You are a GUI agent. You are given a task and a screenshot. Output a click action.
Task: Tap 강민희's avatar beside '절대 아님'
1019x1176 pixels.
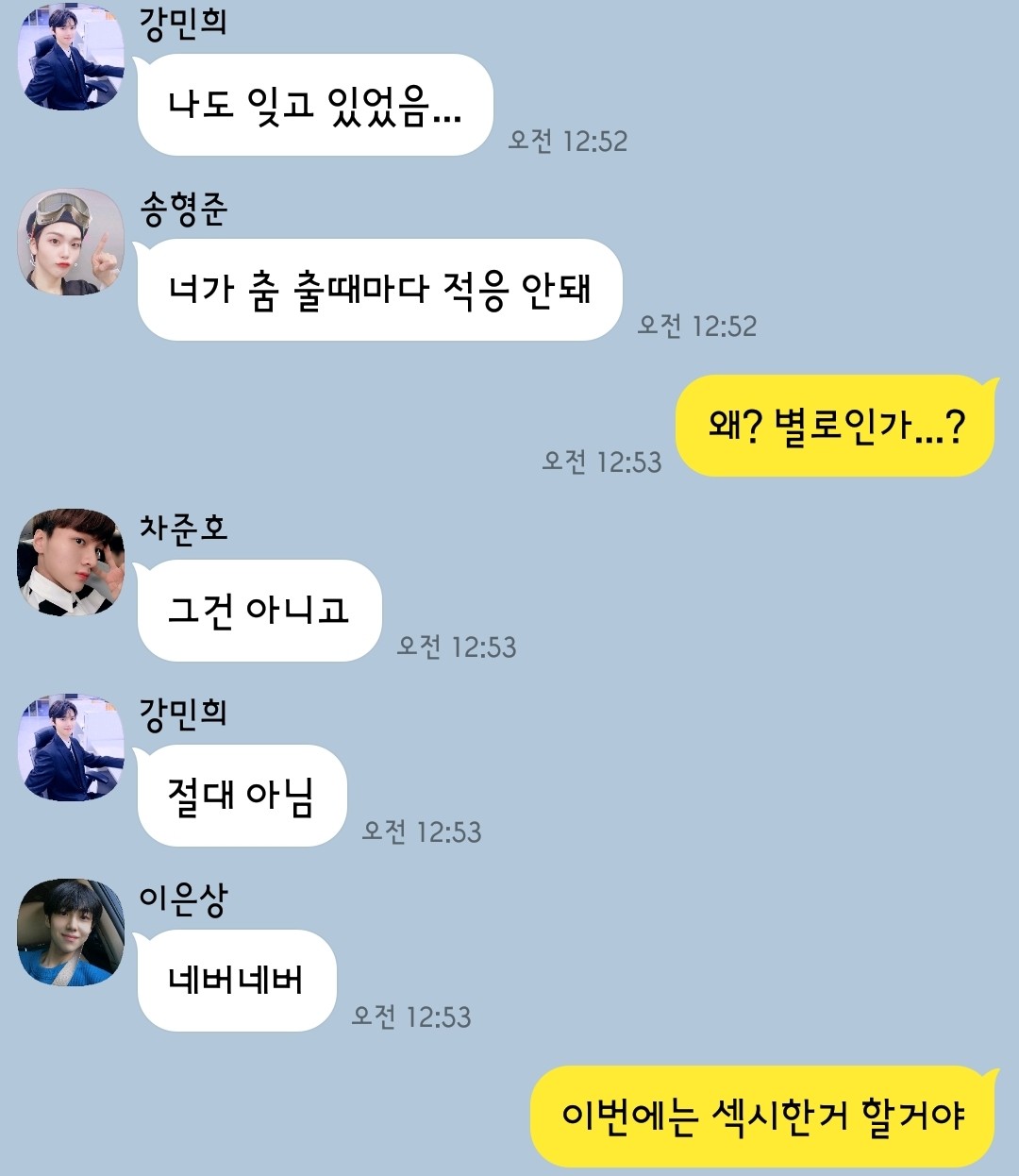71,748
